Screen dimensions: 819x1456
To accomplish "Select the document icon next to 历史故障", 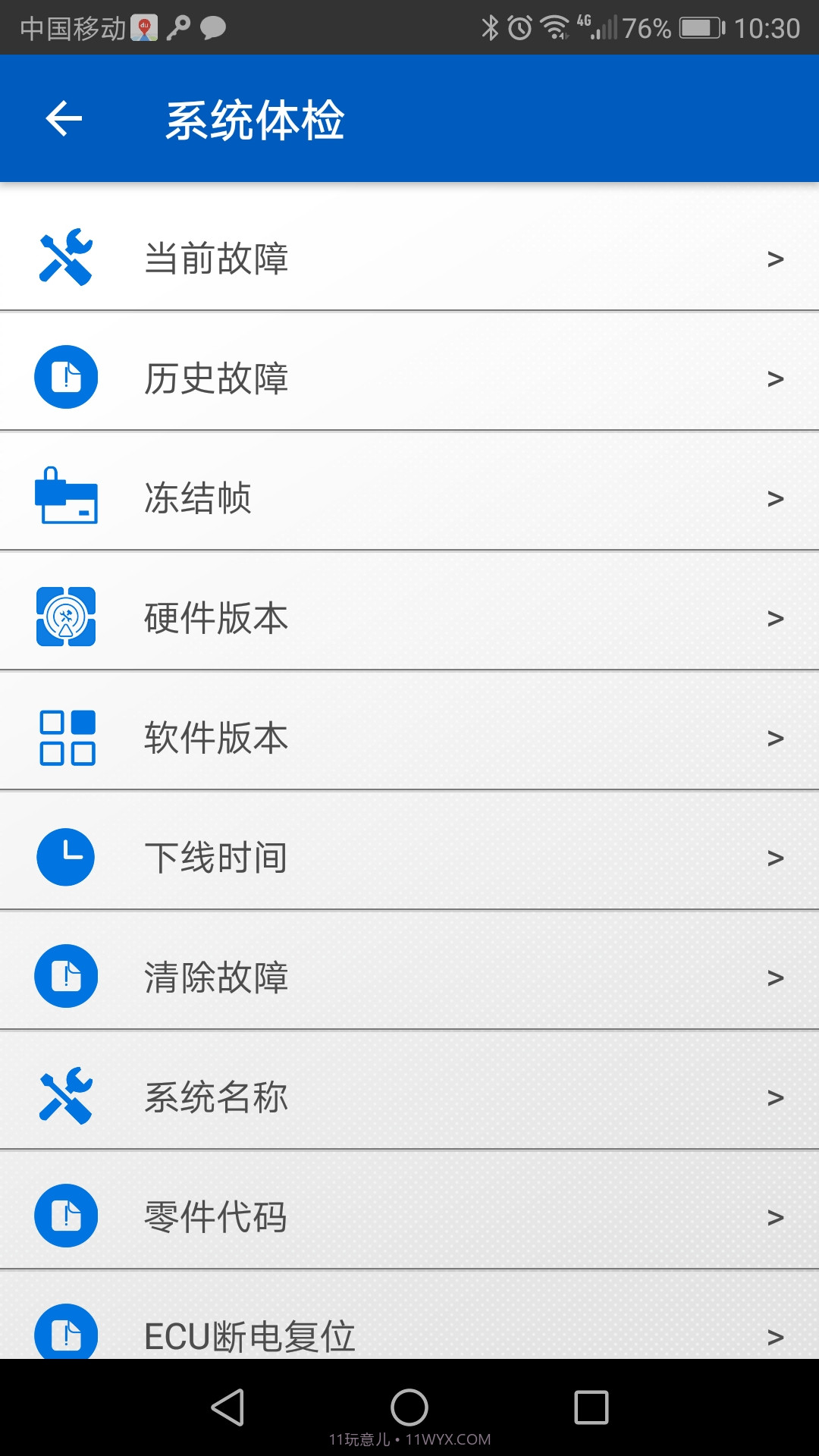I will tap(66, 377).
